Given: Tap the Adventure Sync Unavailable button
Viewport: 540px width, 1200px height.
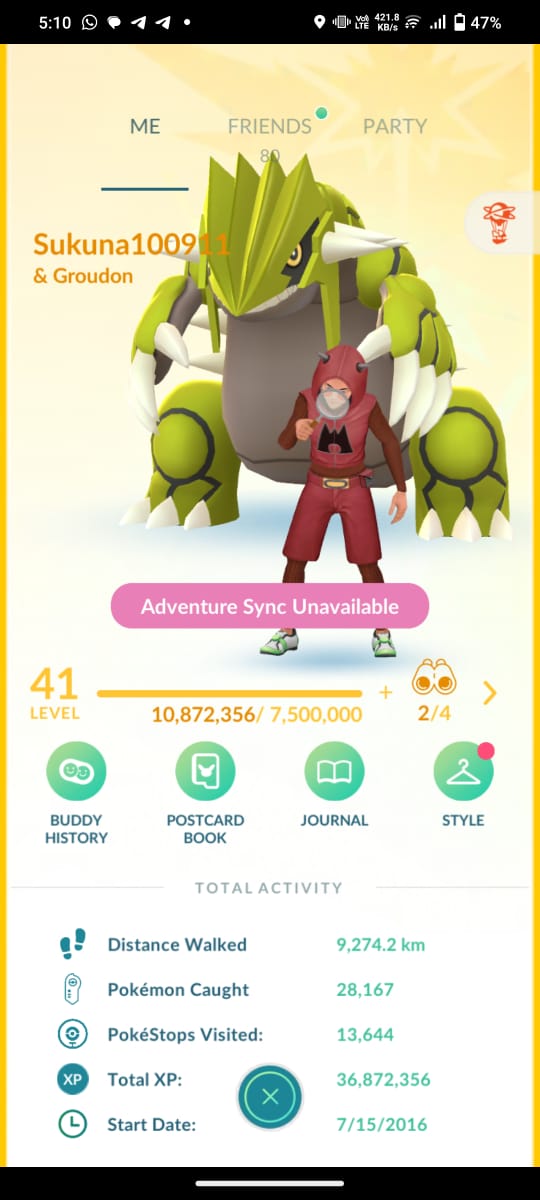Looking at the screenshot, I should click(270, 607).
